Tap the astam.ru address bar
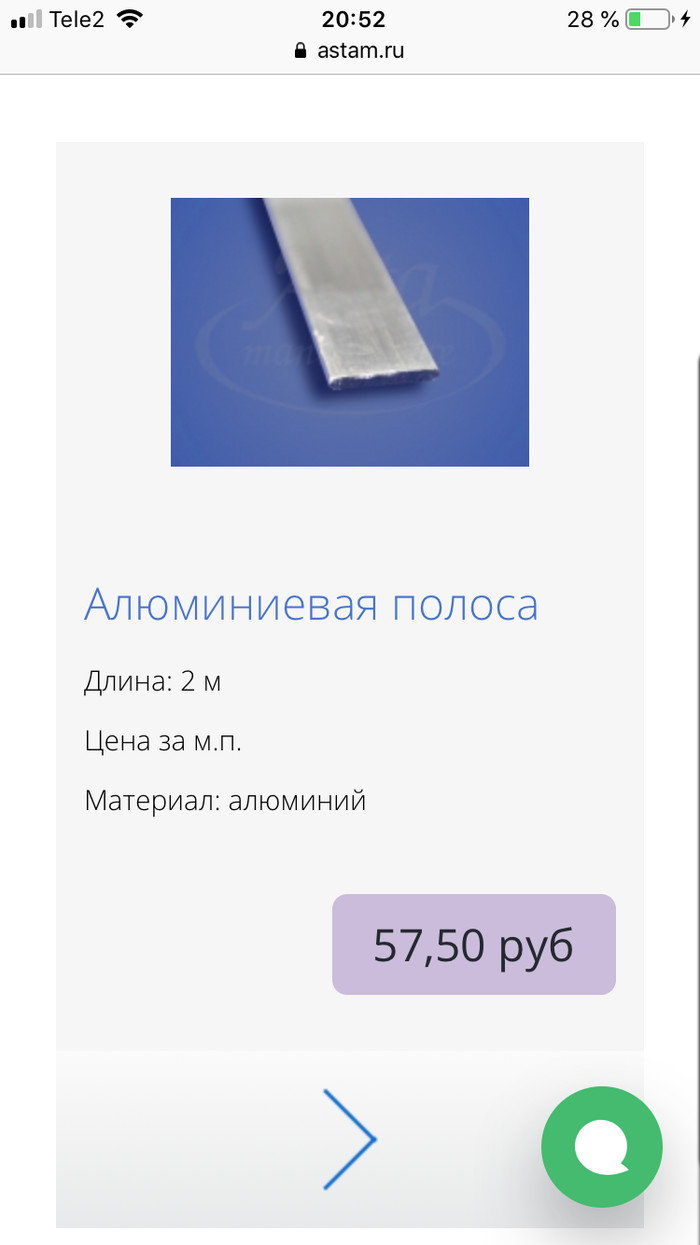This screenshot has height=1245, width=700. tap(350, 50)
